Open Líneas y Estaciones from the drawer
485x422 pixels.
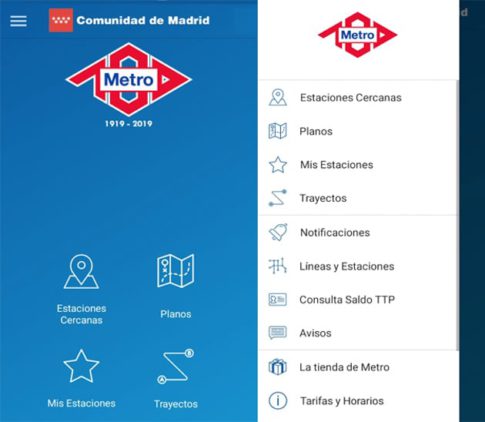click(x=358, y=266)
